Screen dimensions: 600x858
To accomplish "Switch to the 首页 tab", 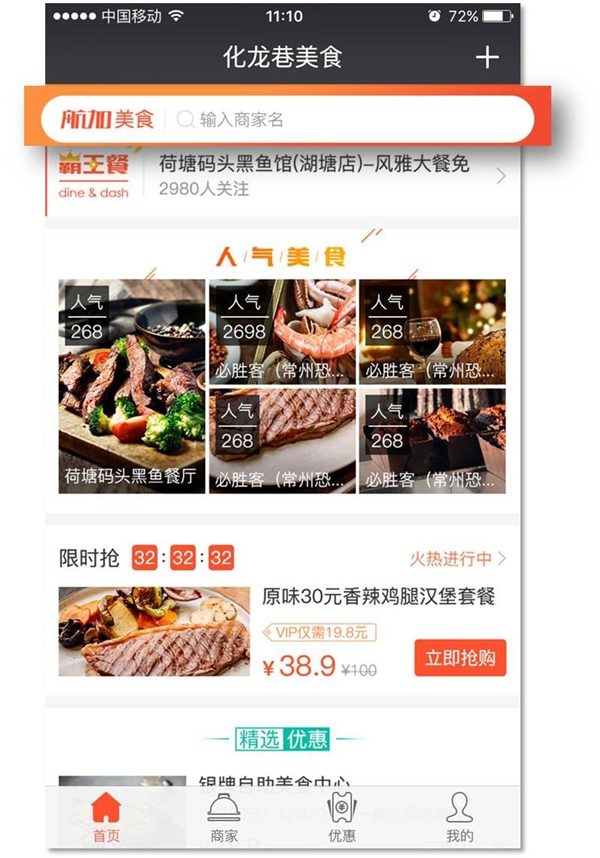I will 105,817.
